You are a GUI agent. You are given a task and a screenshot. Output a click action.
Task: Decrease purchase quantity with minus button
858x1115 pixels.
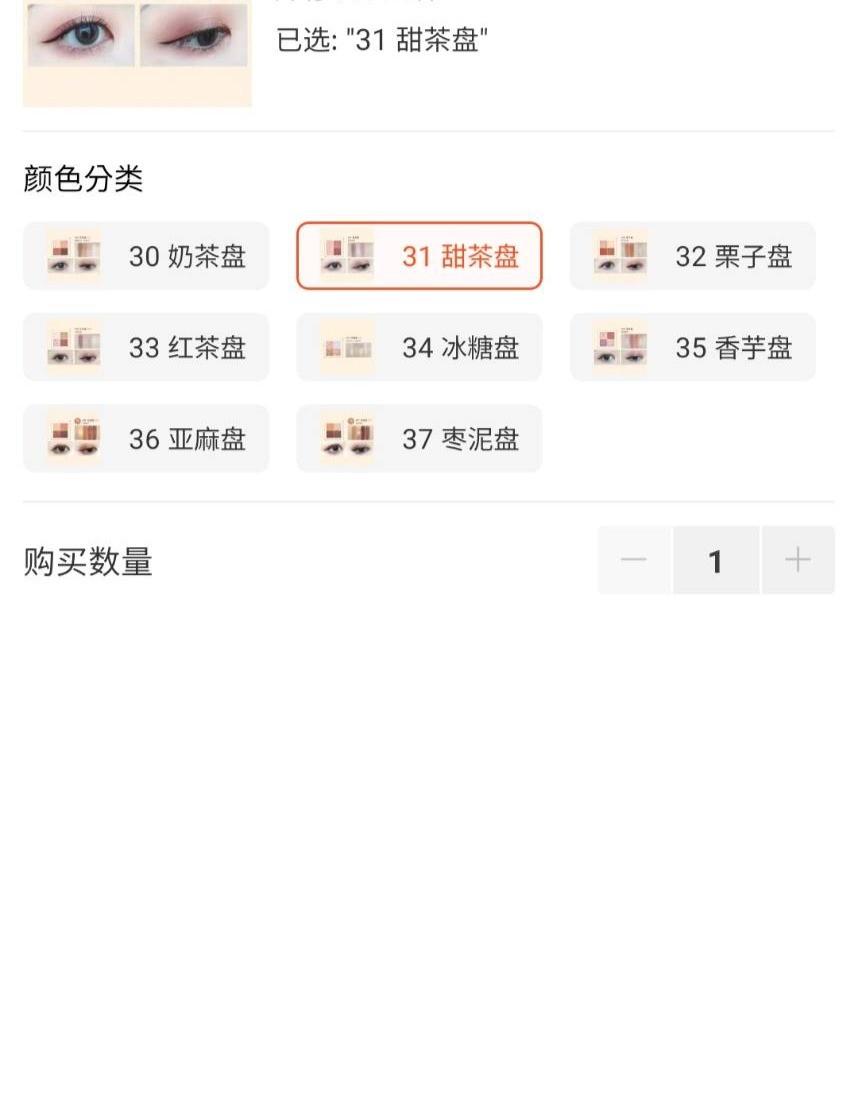(x=634, y=561)
